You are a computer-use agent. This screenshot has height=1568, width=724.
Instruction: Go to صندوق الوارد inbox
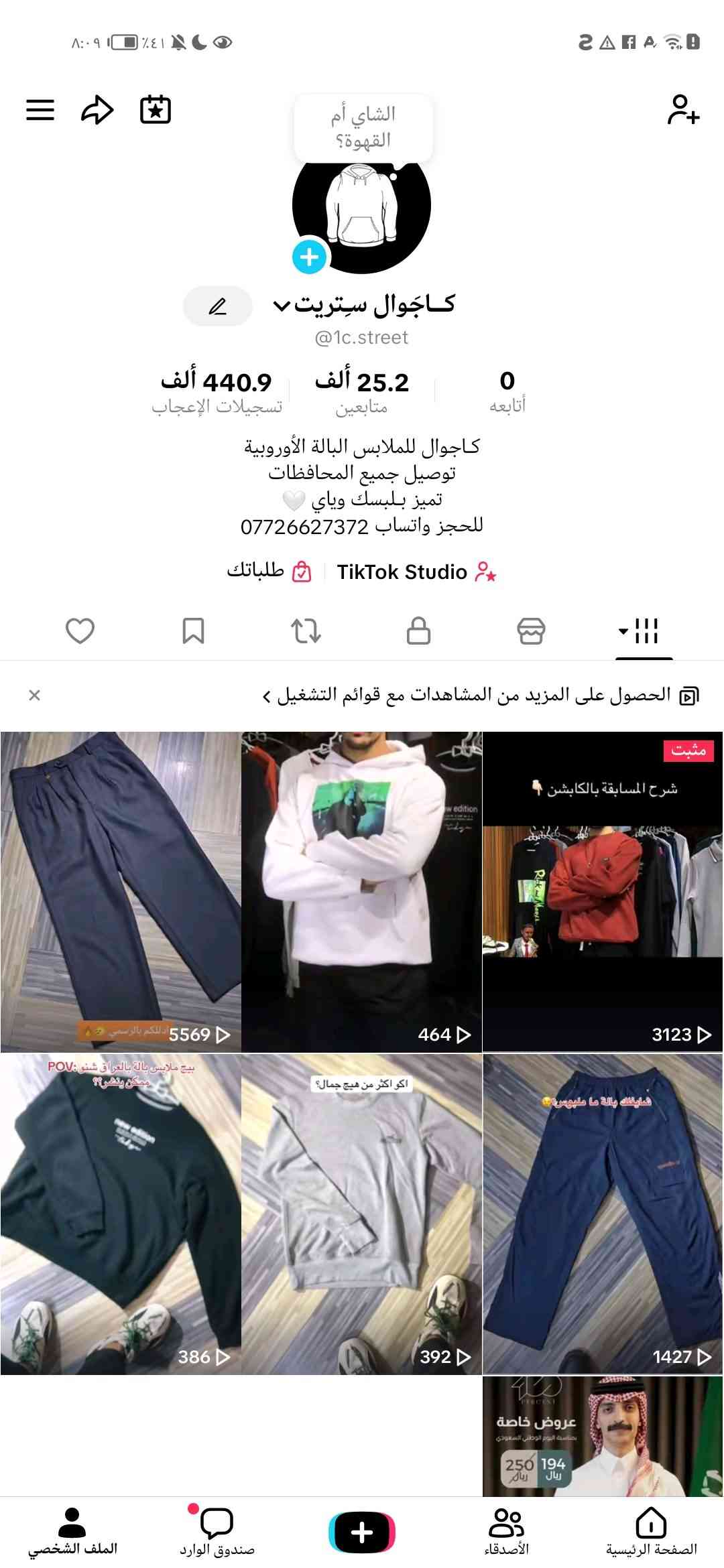pos(217,1532)
